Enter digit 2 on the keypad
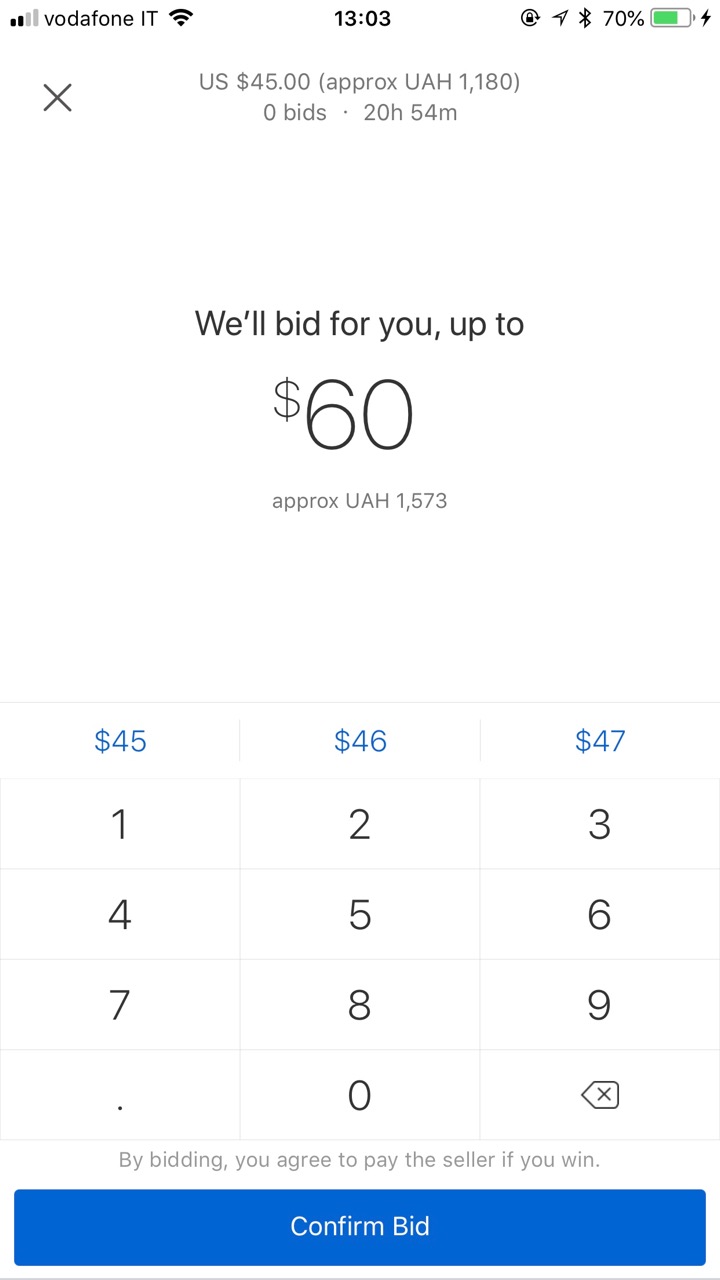The image size is (720, 1280). (360, 824)
